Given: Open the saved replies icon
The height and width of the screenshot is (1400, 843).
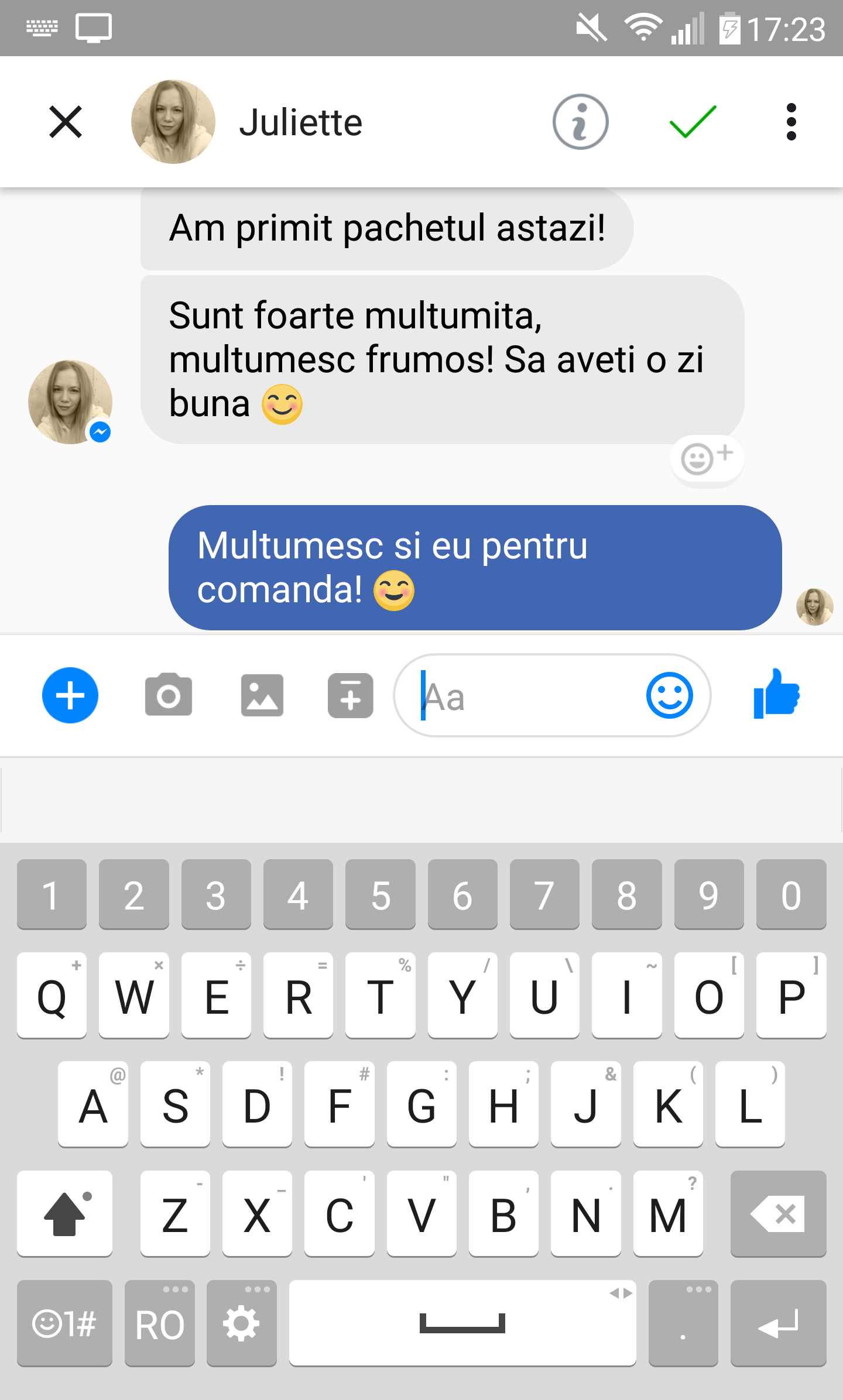Looking at the screenshot, I should coord(350,695).
